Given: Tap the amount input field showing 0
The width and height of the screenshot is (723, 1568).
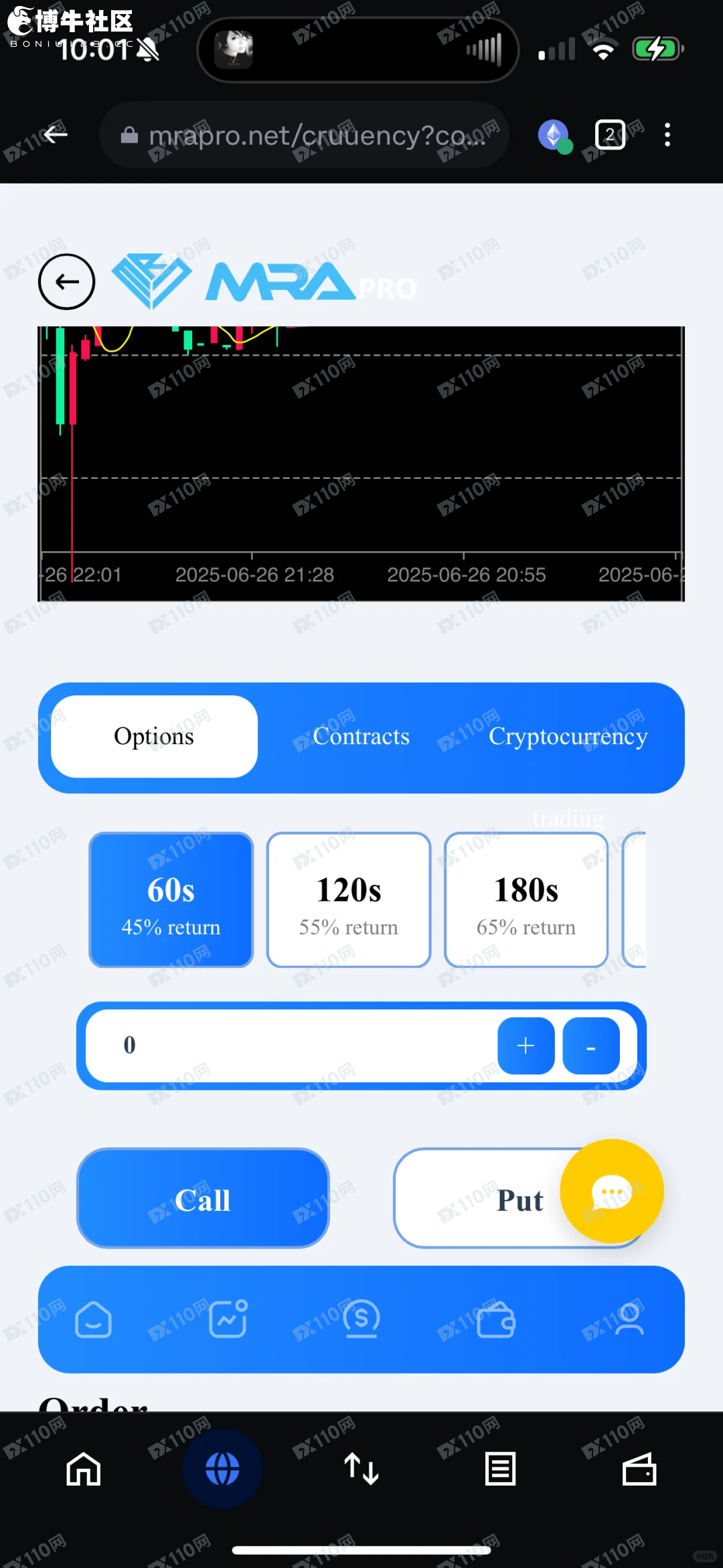Looking at the screenshot, I should pos(288,1045).
